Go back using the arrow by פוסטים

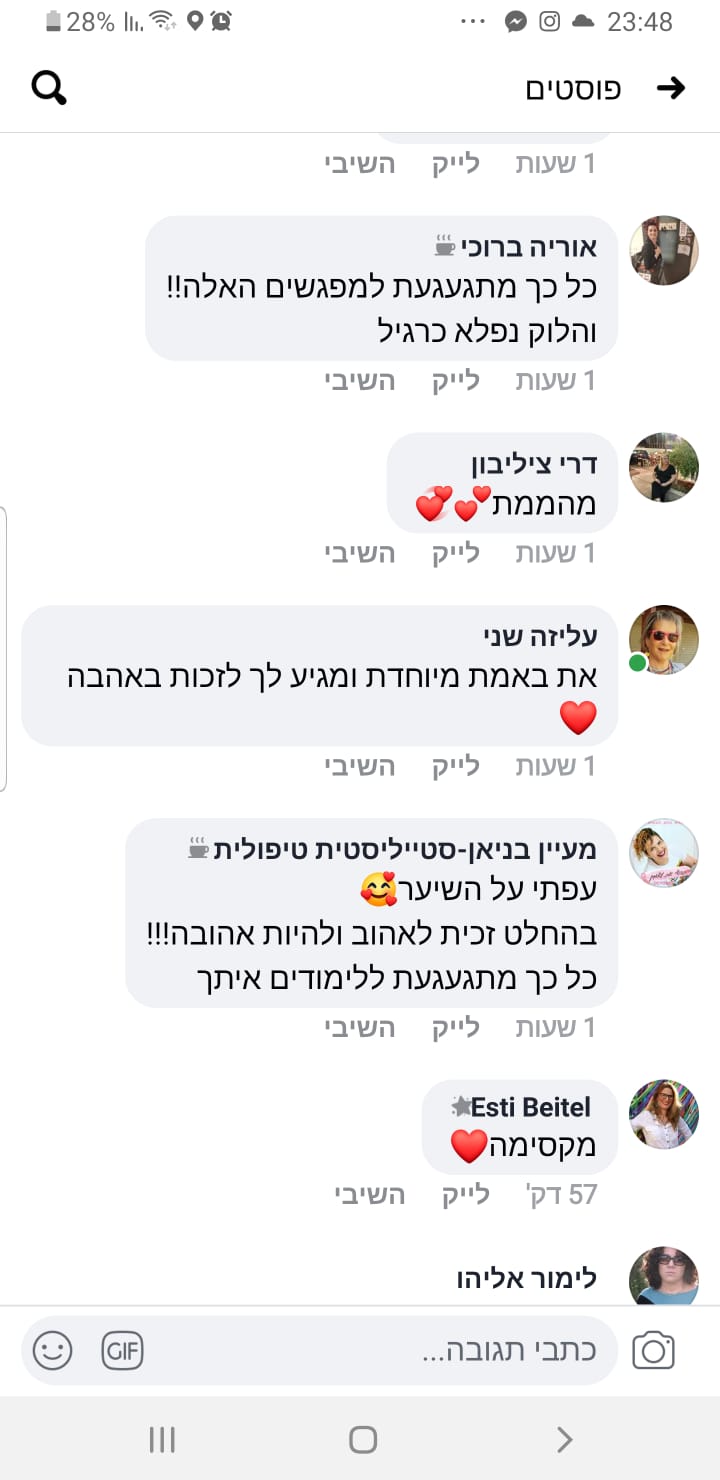[x=670, y=88]
